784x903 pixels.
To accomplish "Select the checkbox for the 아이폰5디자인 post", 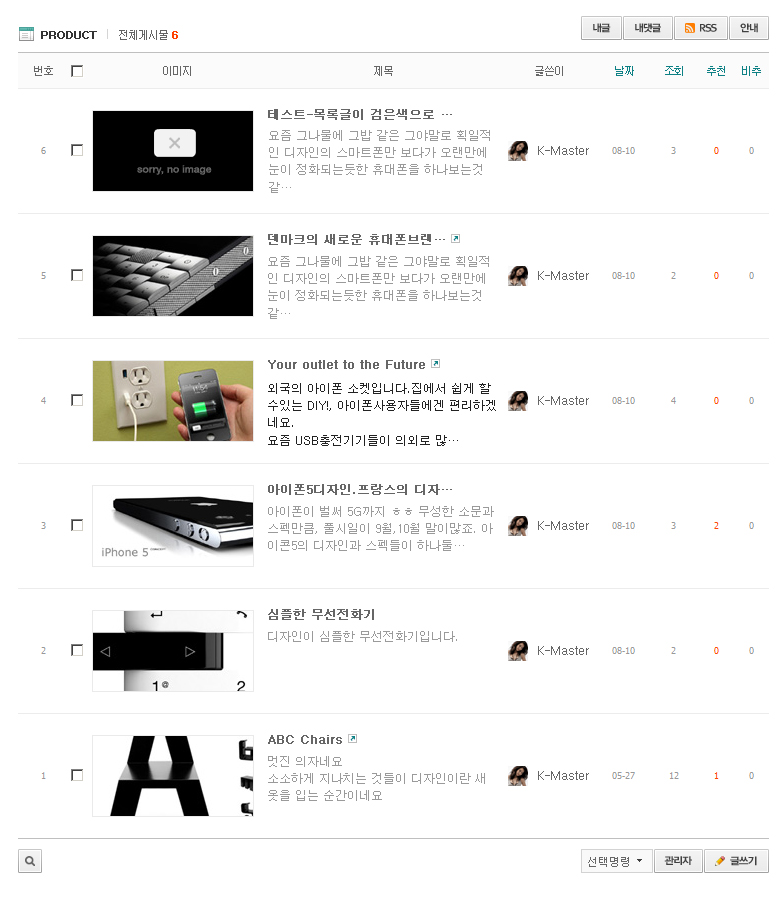I will (77, 525).
